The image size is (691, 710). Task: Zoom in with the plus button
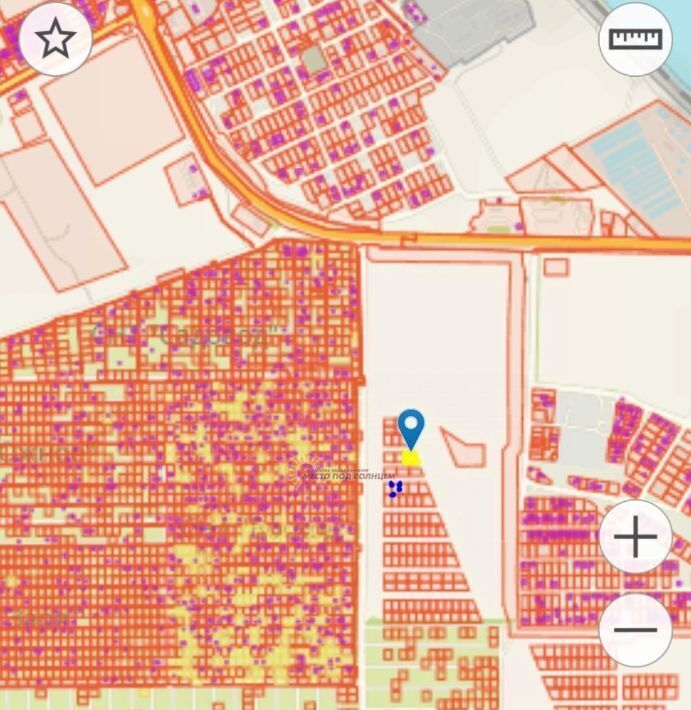pos(635,537)
